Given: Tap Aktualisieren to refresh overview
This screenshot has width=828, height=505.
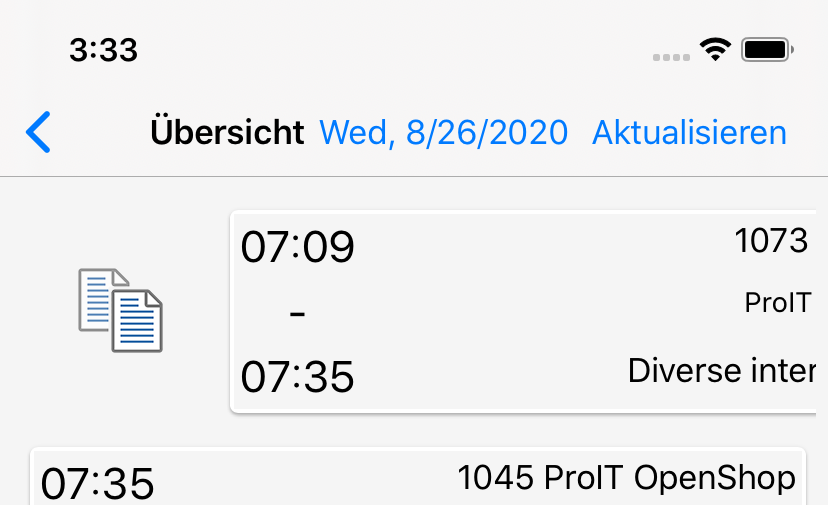Looking at the screenshot, I should pyautogui.click(x=689, y=132).
